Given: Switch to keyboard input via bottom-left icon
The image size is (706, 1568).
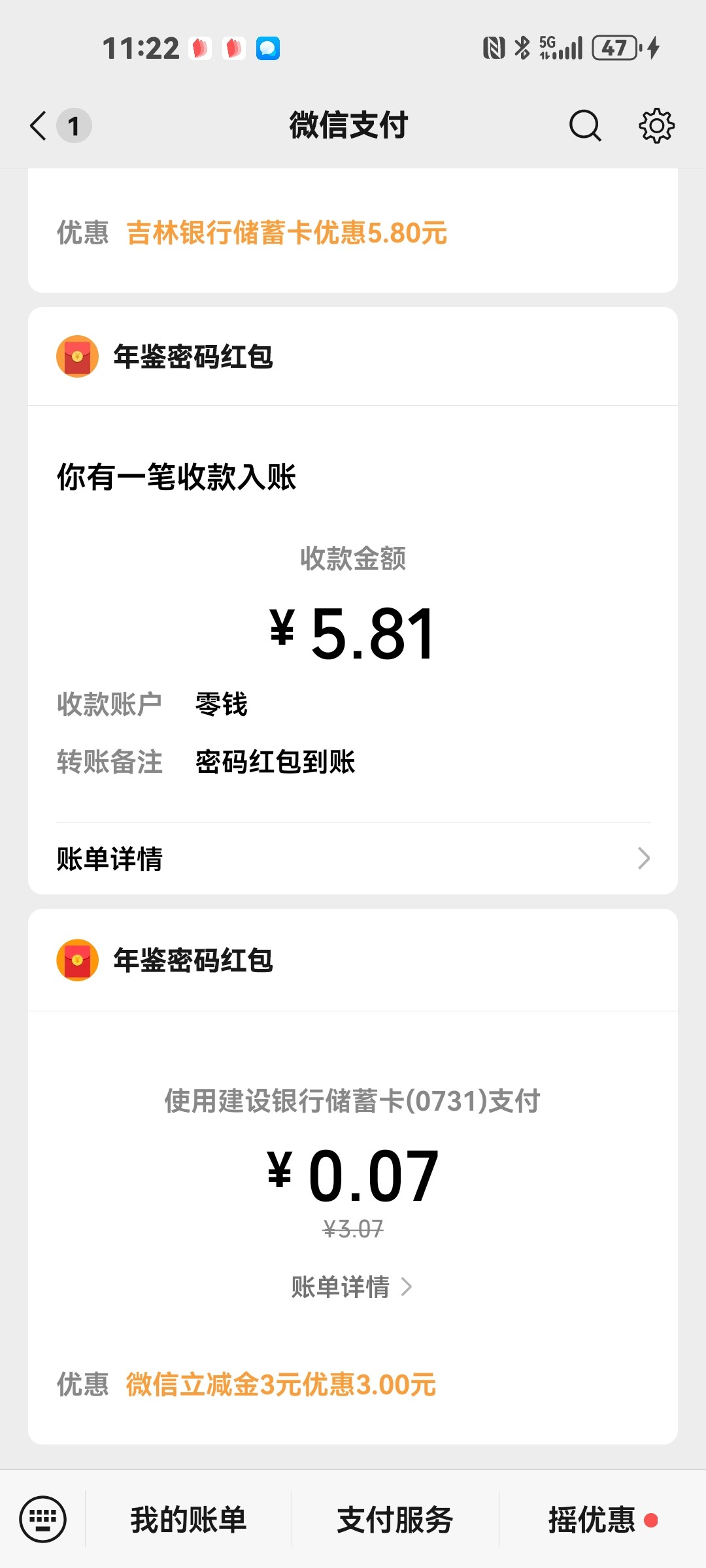Looking at the screenshot, I should [x=43, y=1519].
